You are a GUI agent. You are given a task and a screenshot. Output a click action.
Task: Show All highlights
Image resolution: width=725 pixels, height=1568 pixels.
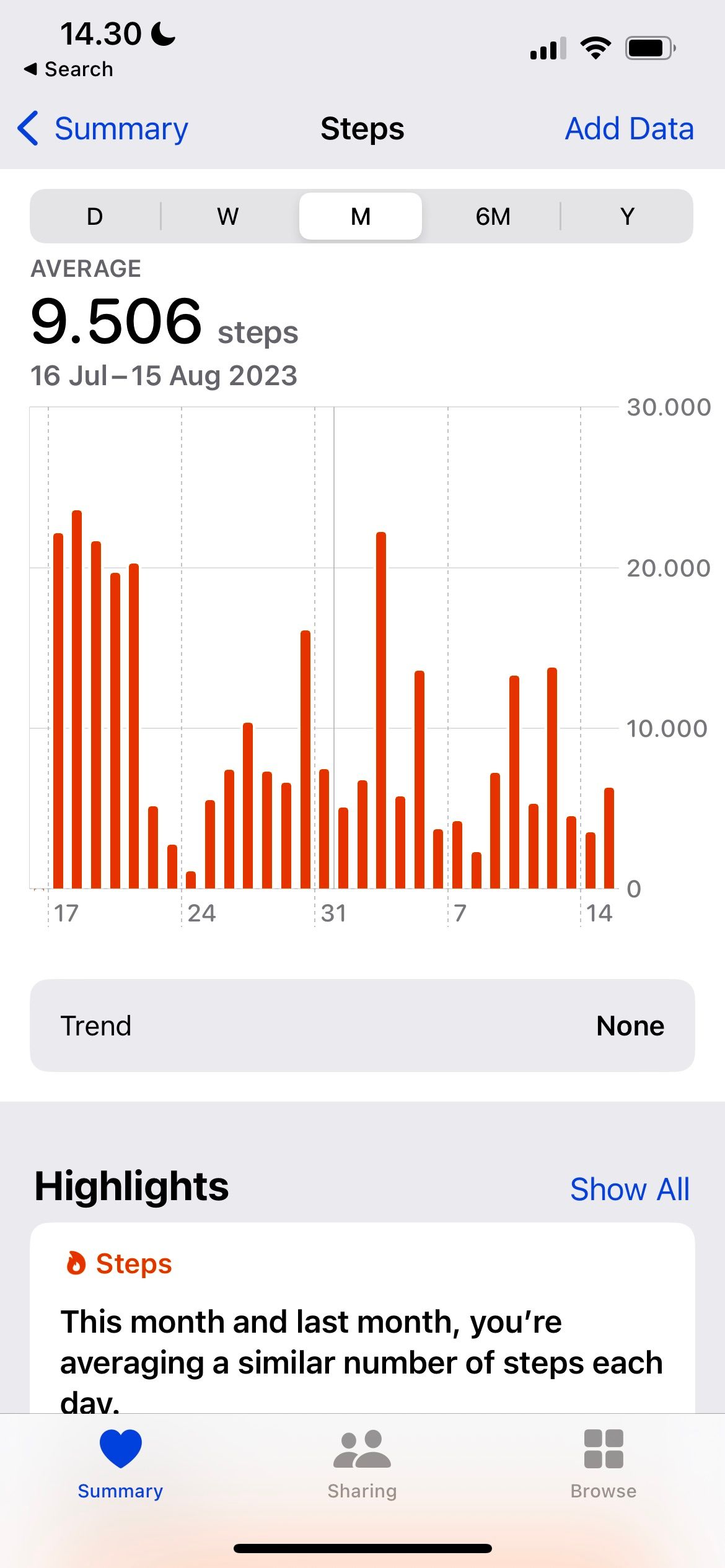point(630,1188)
